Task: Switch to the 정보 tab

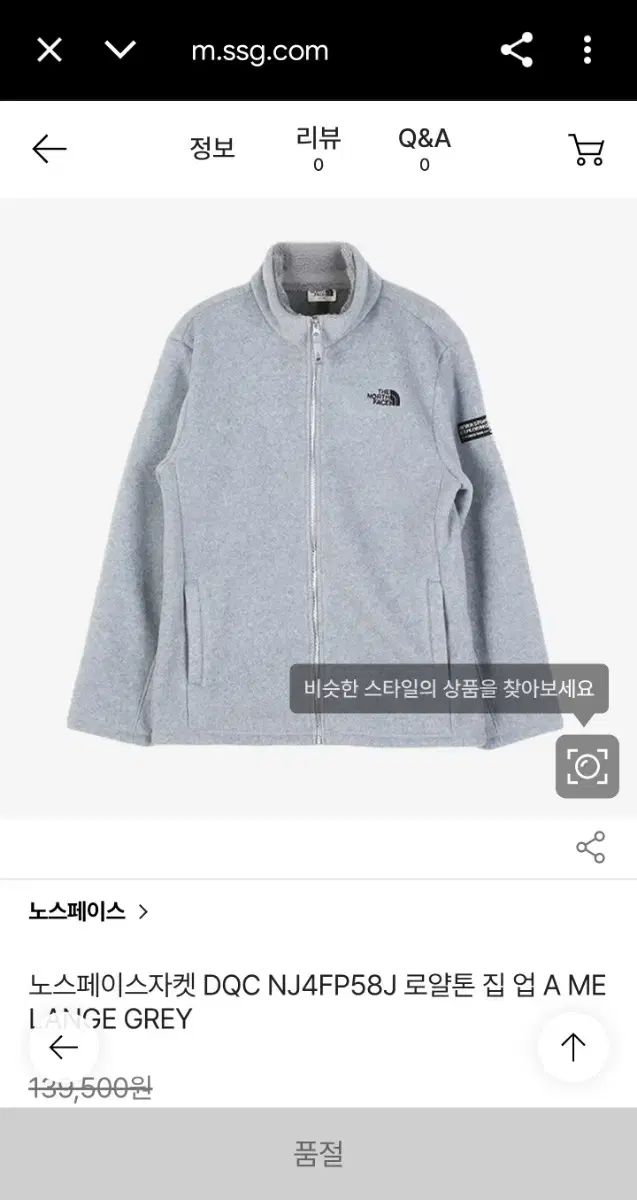Action: coord(212,149)
